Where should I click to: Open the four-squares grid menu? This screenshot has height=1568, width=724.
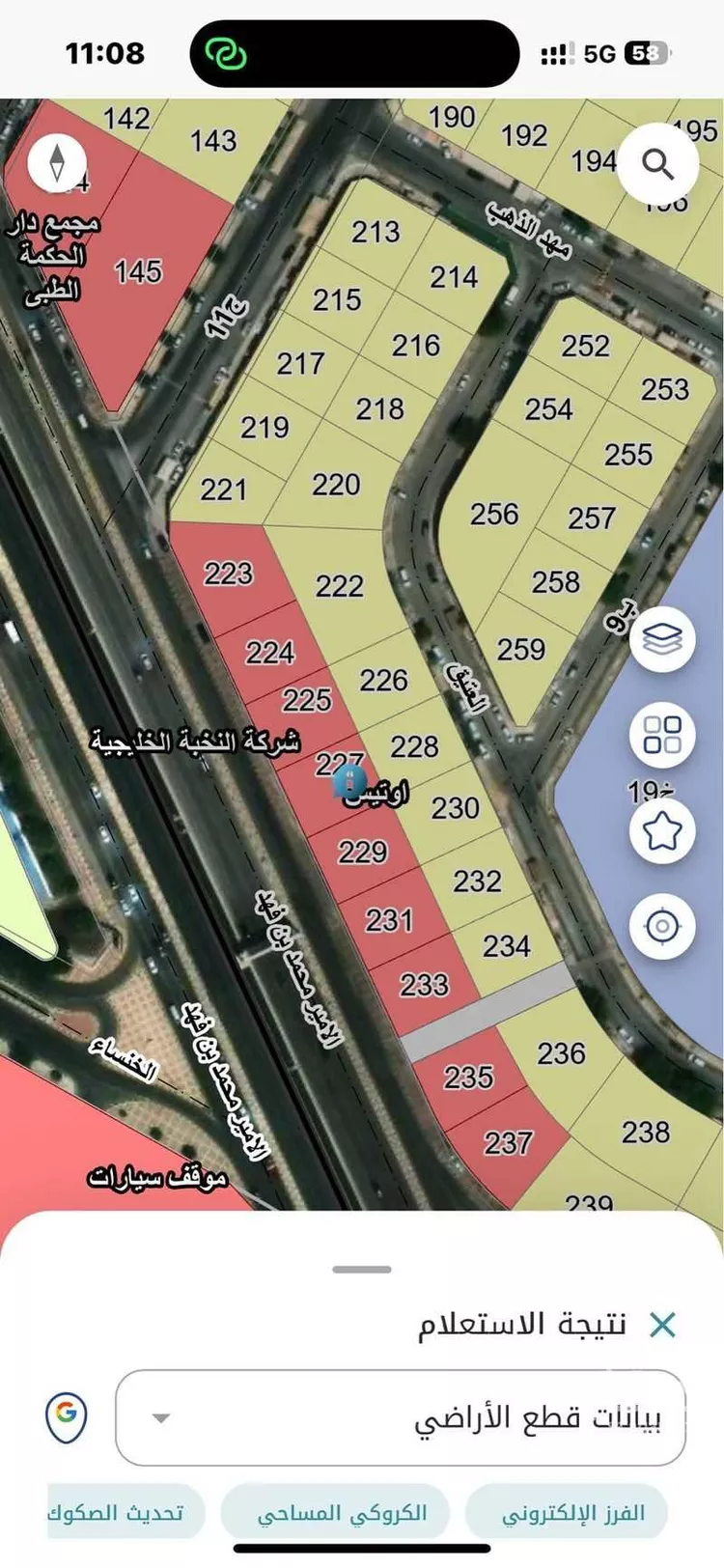[662, 736]
